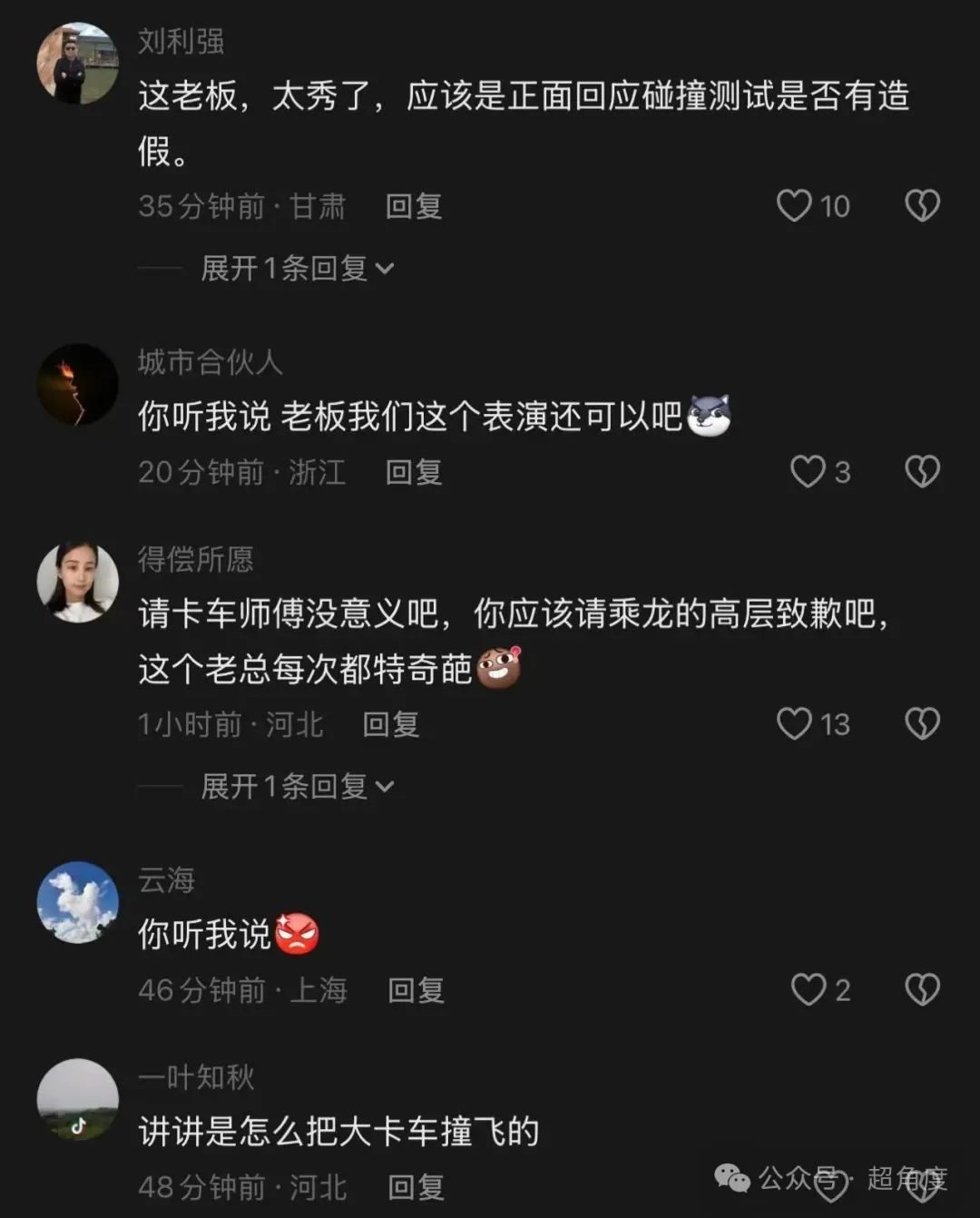Viewport: 980px width, 1218px height.
Task: Like 得偿所愿's comment
Action: [x=795, y=724]
